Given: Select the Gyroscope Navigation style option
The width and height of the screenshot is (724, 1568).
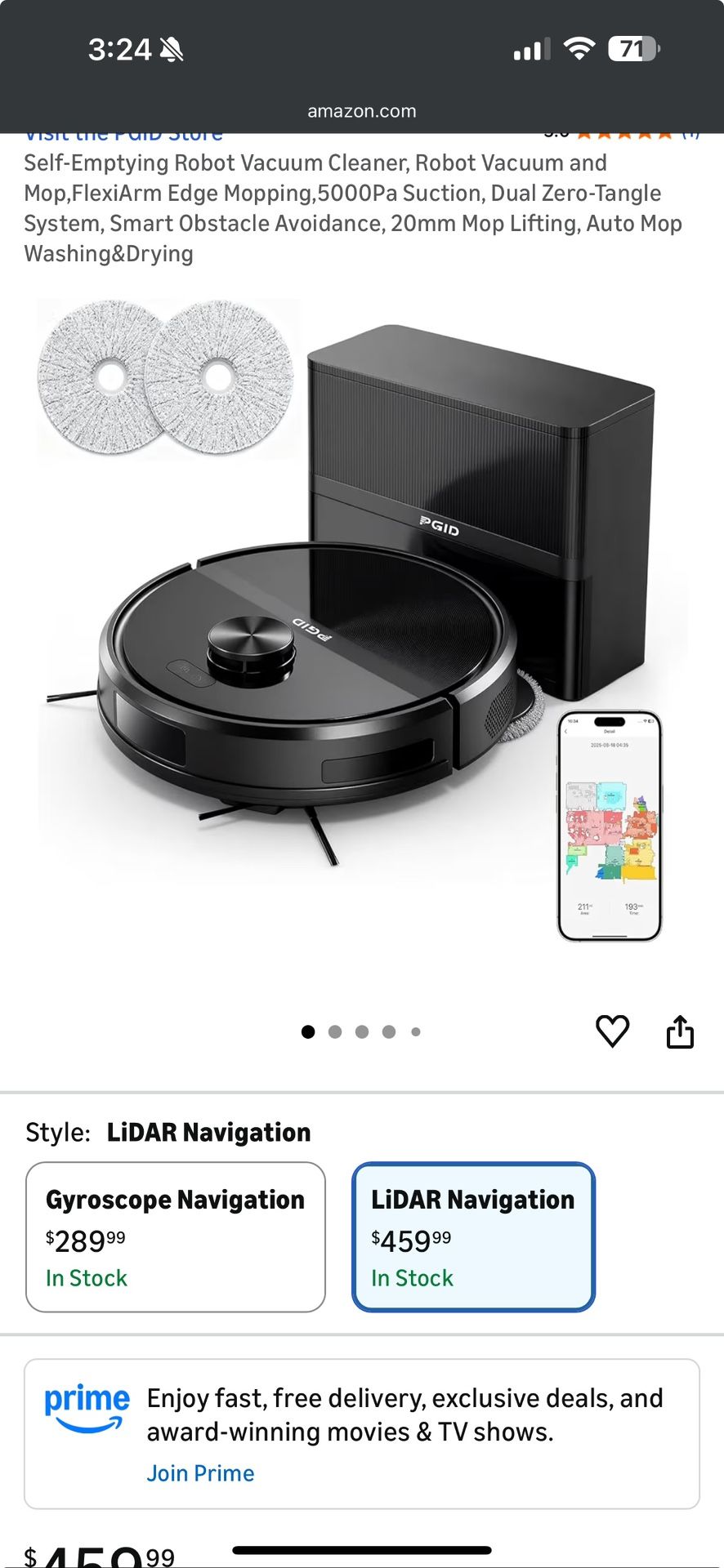Looking at the screenshot, I should click(175, 1237).
